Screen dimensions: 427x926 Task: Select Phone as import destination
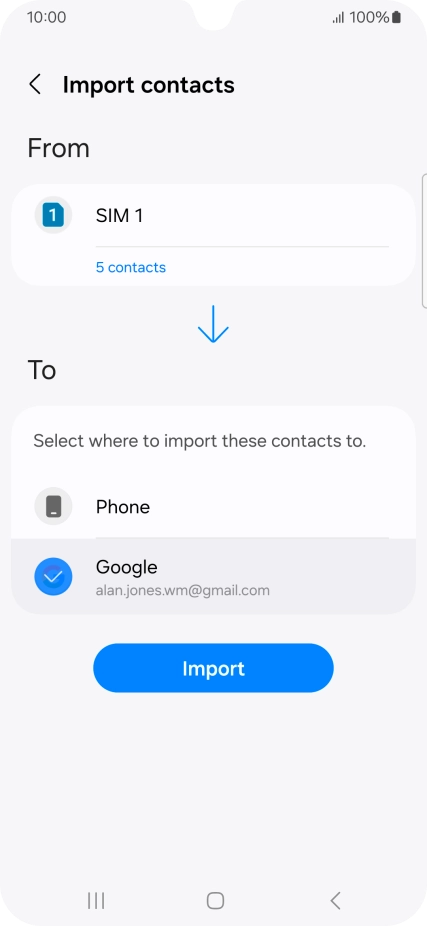(213, 507)
